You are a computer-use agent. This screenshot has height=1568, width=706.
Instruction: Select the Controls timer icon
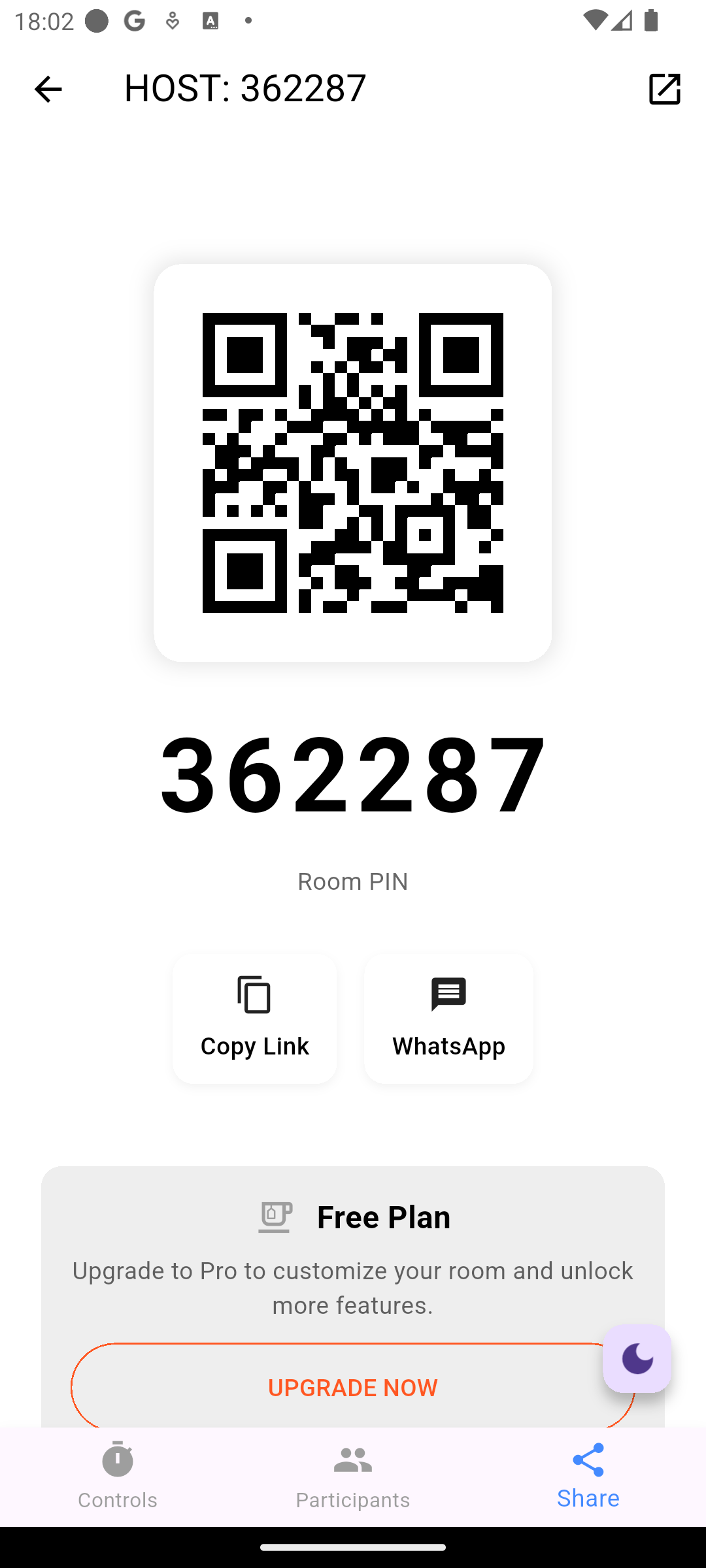point(118,1460)
